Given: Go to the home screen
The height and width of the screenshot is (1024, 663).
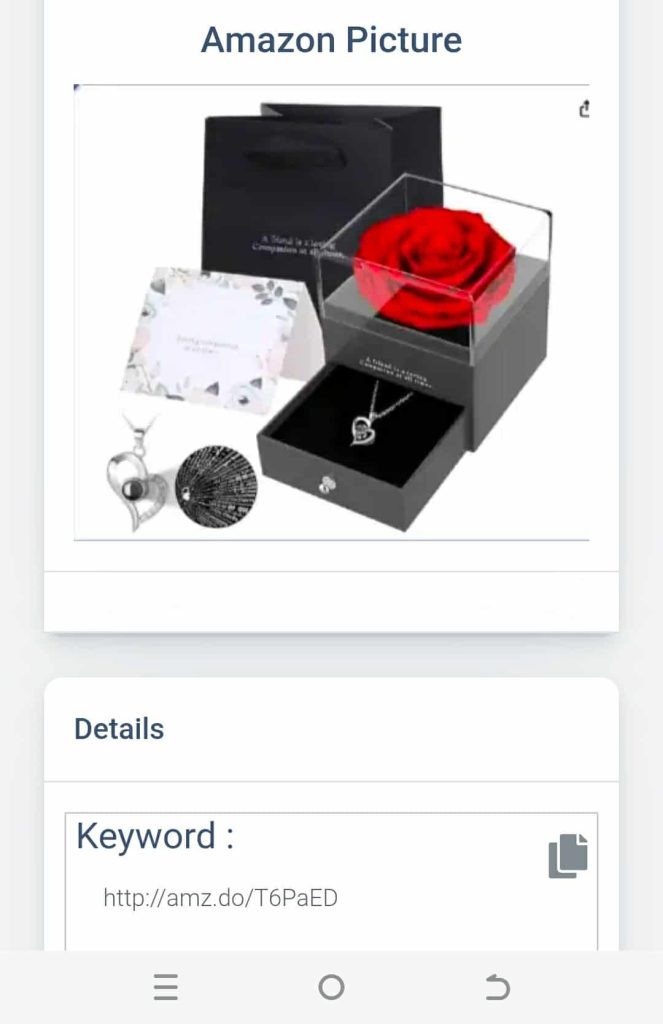Looking at the screenshot, I should coord(331,988).
